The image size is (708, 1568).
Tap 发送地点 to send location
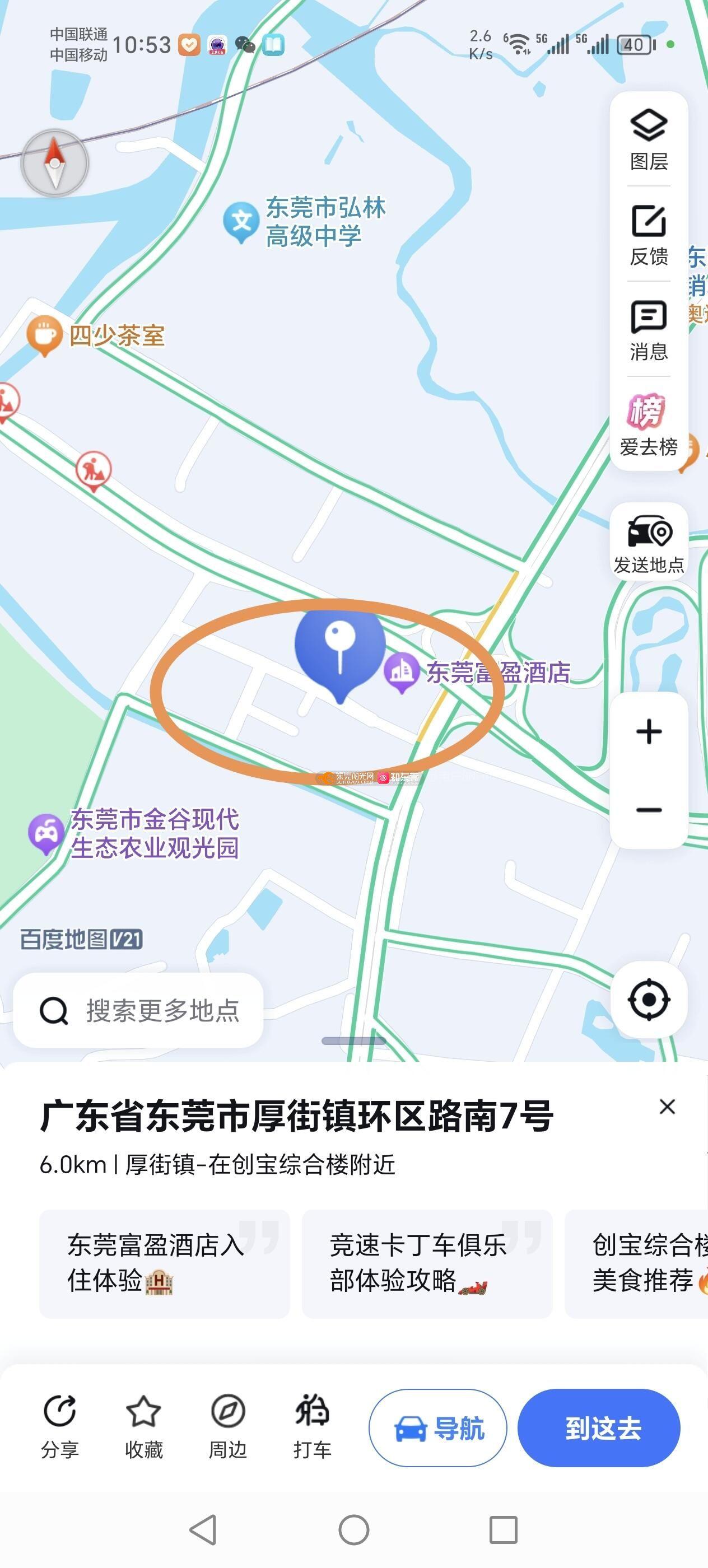point(648,541)
